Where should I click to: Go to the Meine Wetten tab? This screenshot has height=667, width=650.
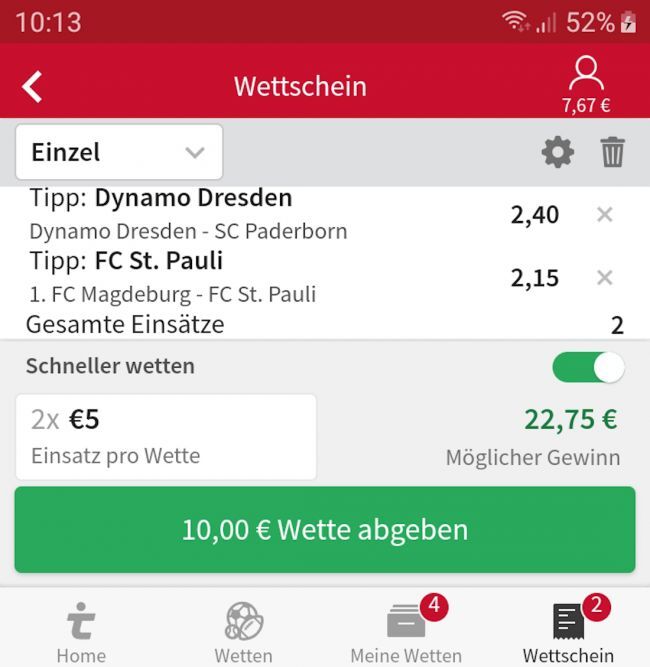click(x=406, y=633)
